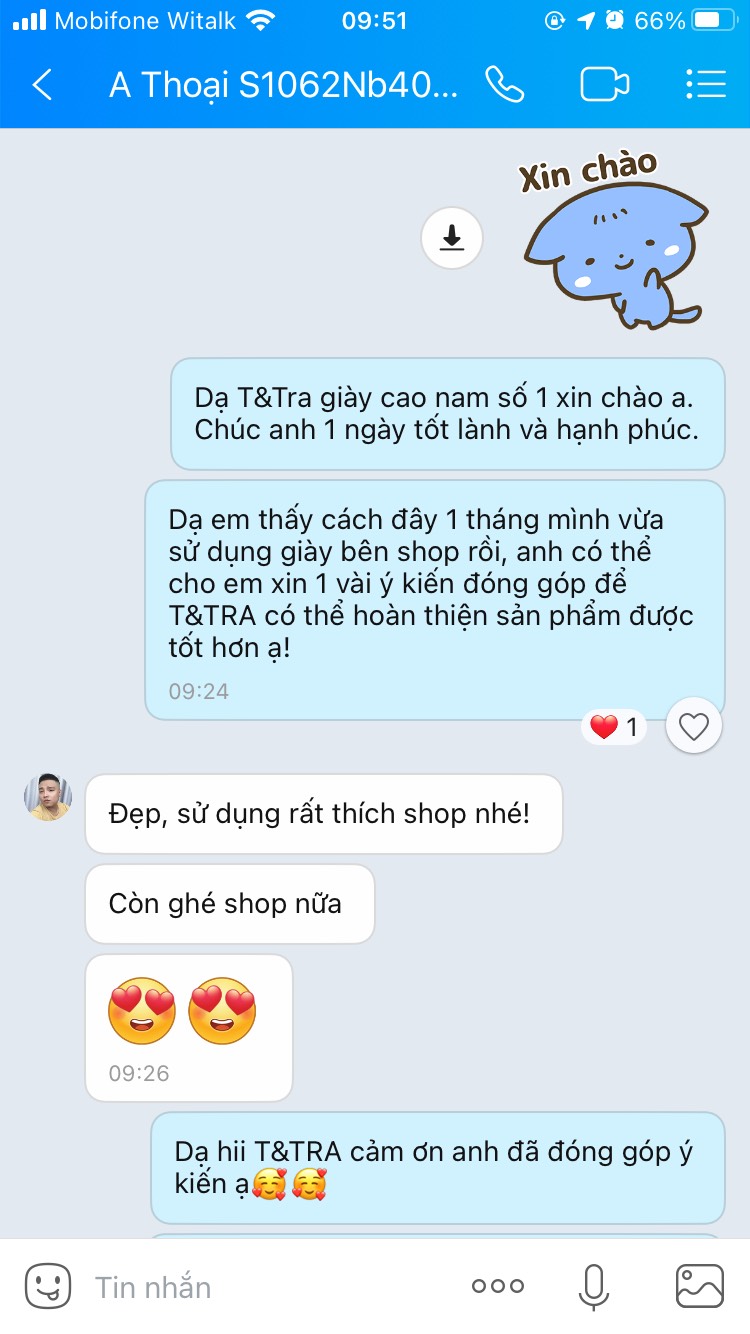
Task: Open the chat options menu
Action: pyautogui.click(x=705, y=85)
